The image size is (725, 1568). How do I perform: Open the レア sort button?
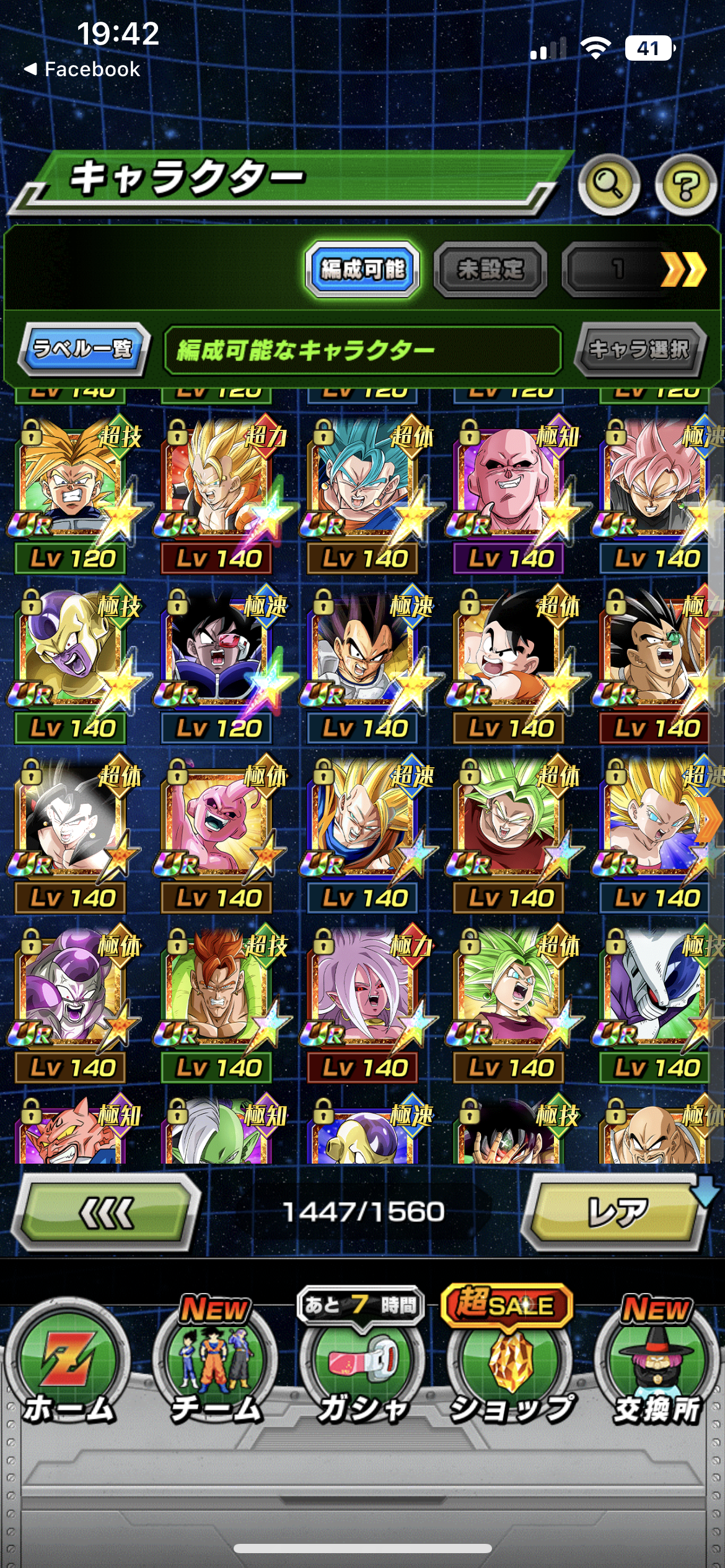(617, 1213)
